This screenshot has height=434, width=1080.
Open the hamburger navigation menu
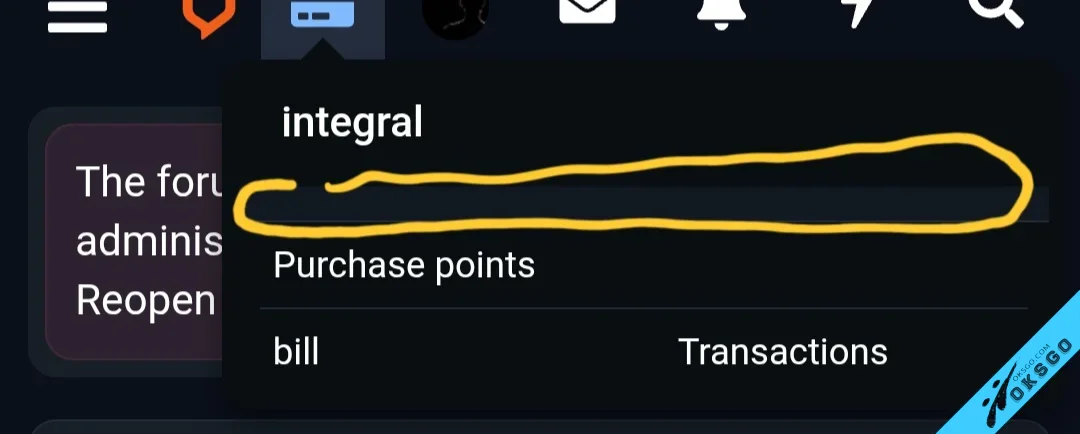(x=77, y=16)
